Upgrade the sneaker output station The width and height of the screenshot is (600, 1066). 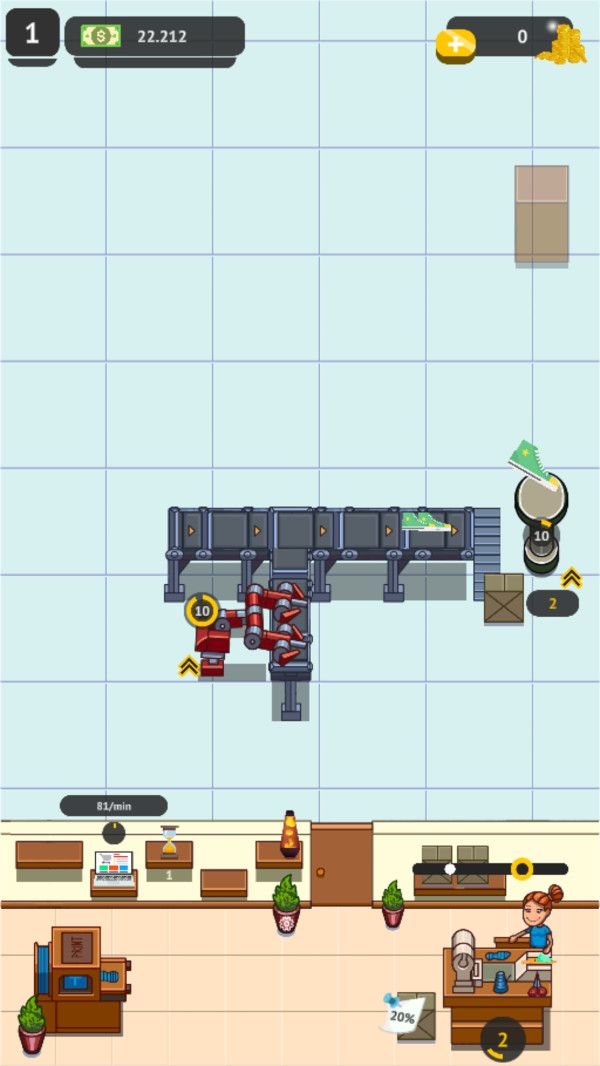[x=571, y=577]
